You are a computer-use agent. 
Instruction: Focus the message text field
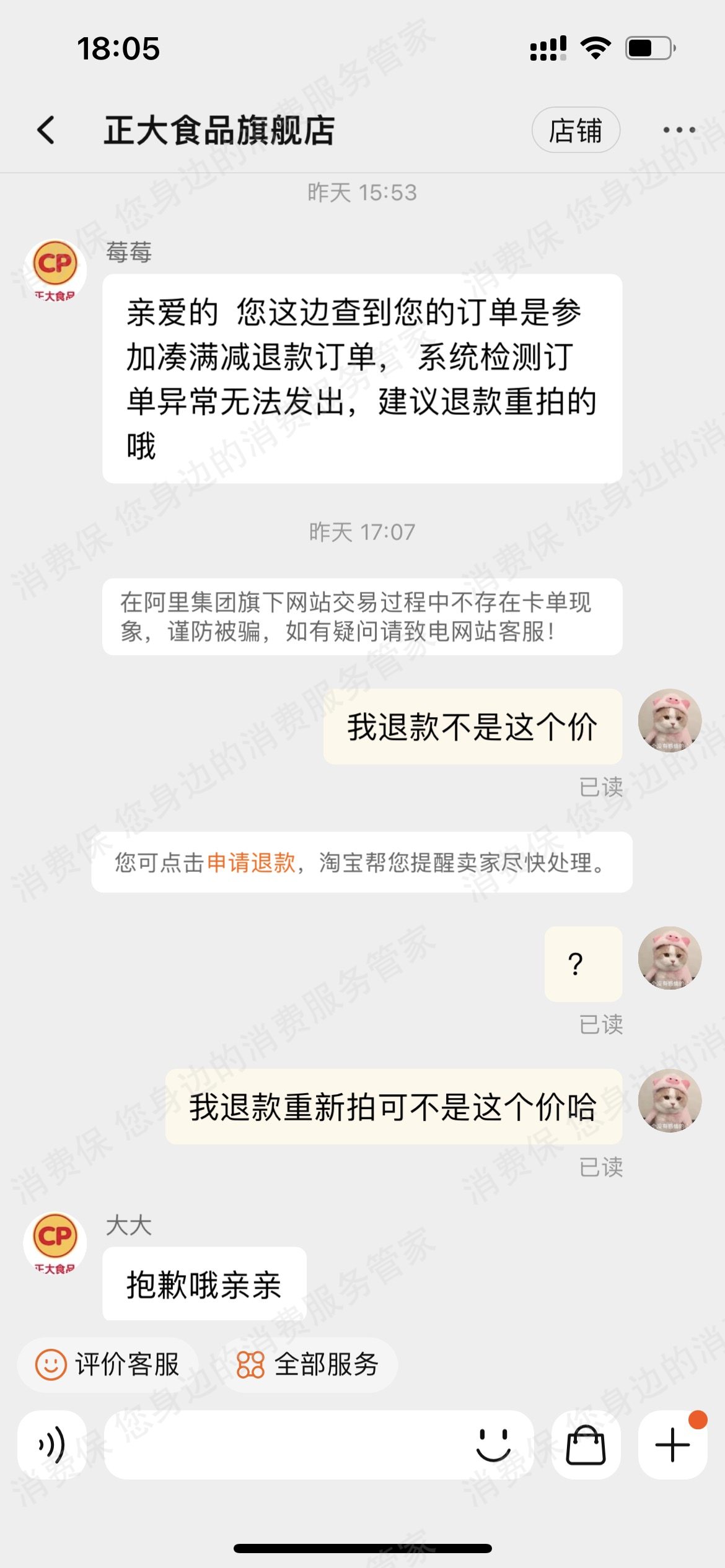tap(285, 1445)
